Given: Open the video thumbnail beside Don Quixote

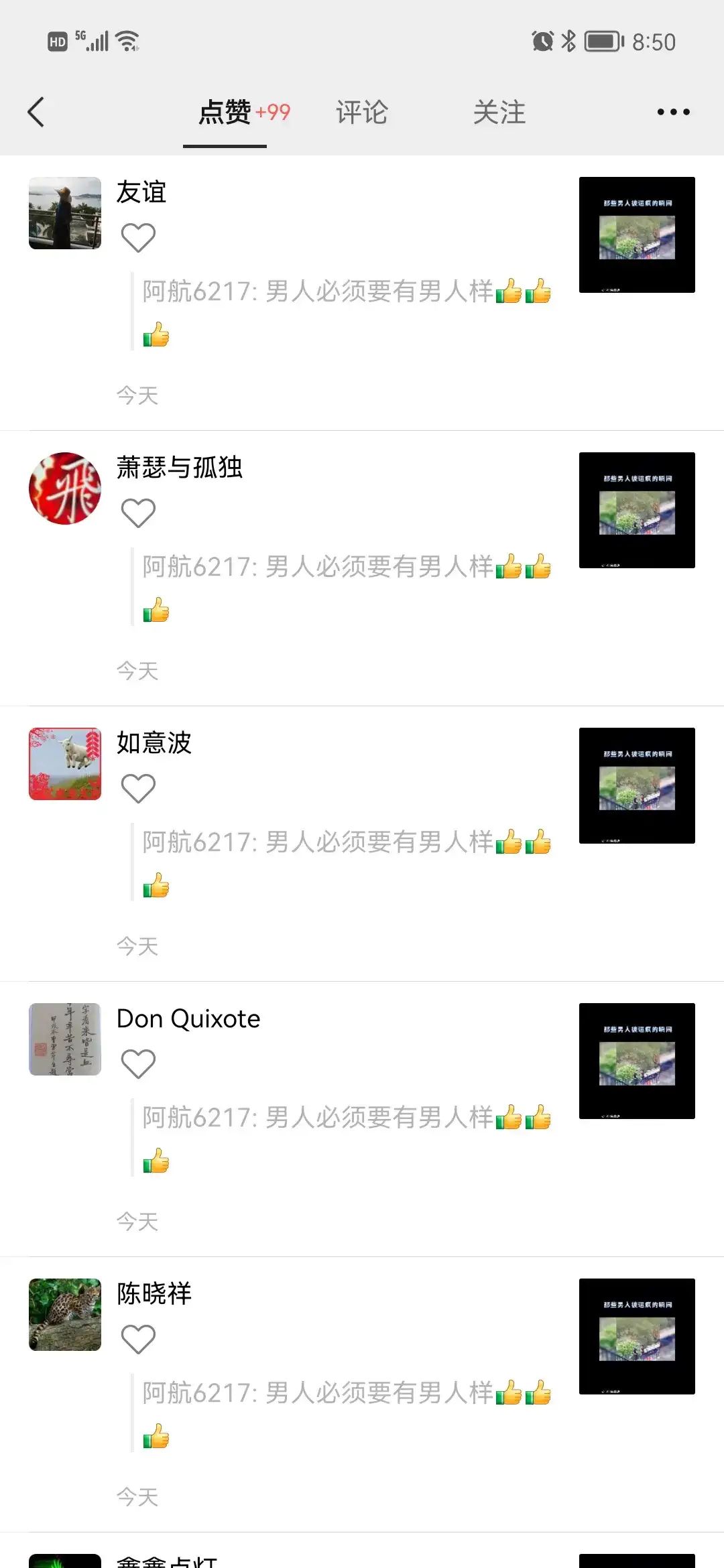Looking at the screenshot, I should coord(637,1061).
